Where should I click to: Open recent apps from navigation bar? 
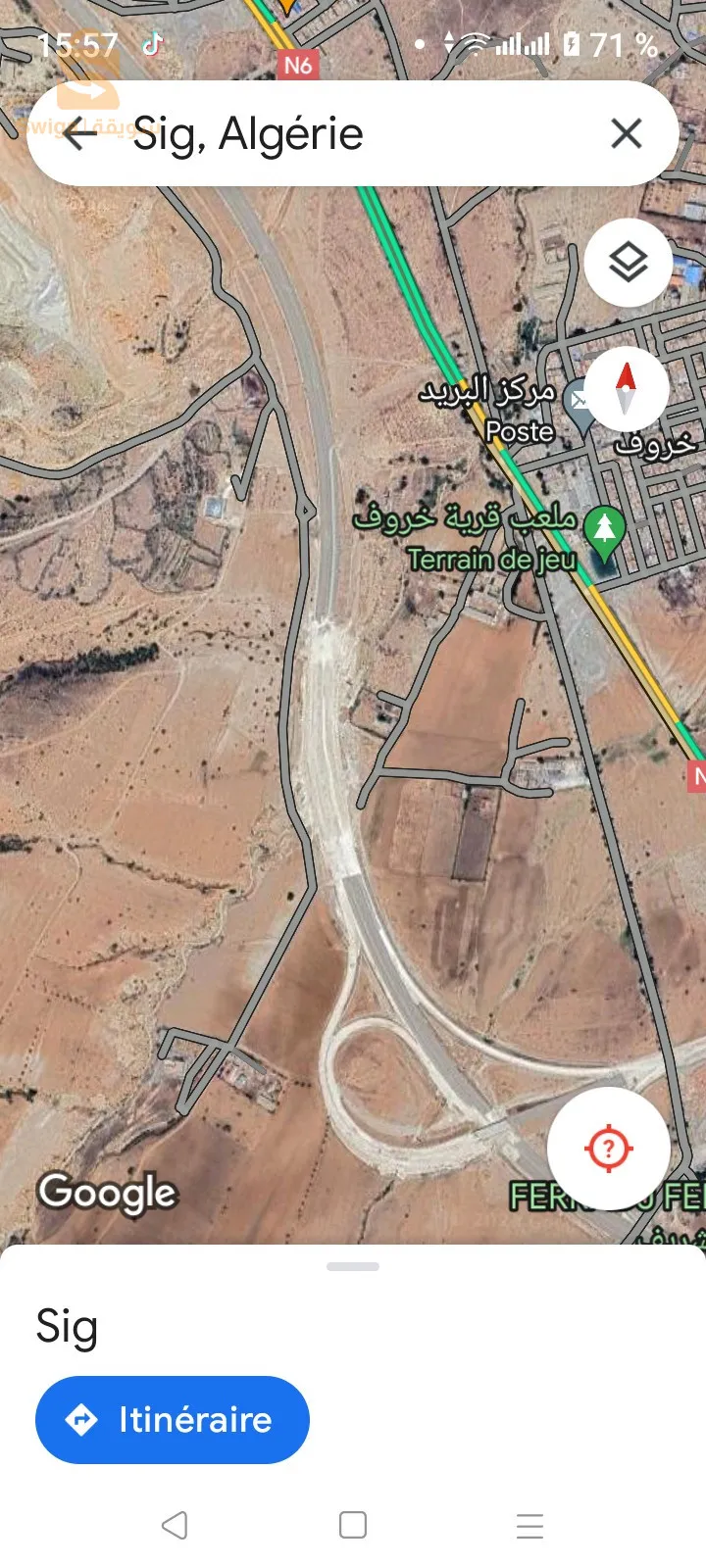pos(529,1525)
